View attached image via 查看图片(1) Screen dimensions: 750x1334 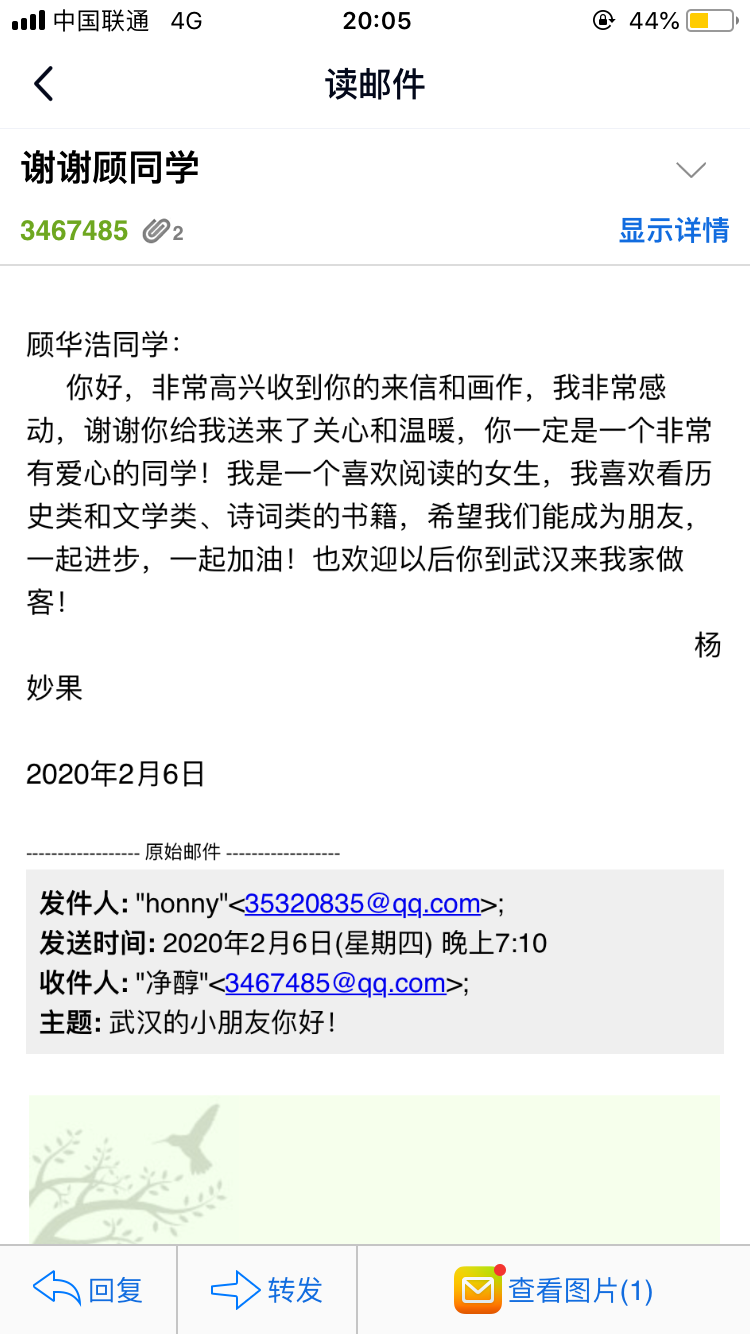pos(553,1290)
